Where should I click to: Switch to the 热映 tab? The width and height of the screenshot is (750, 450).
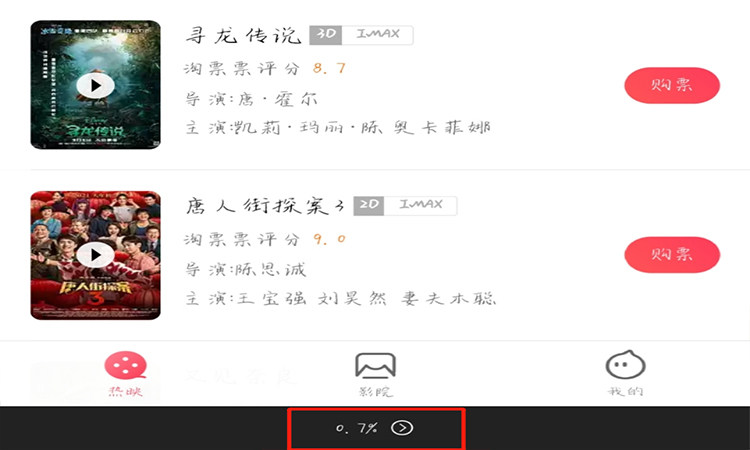125,375
